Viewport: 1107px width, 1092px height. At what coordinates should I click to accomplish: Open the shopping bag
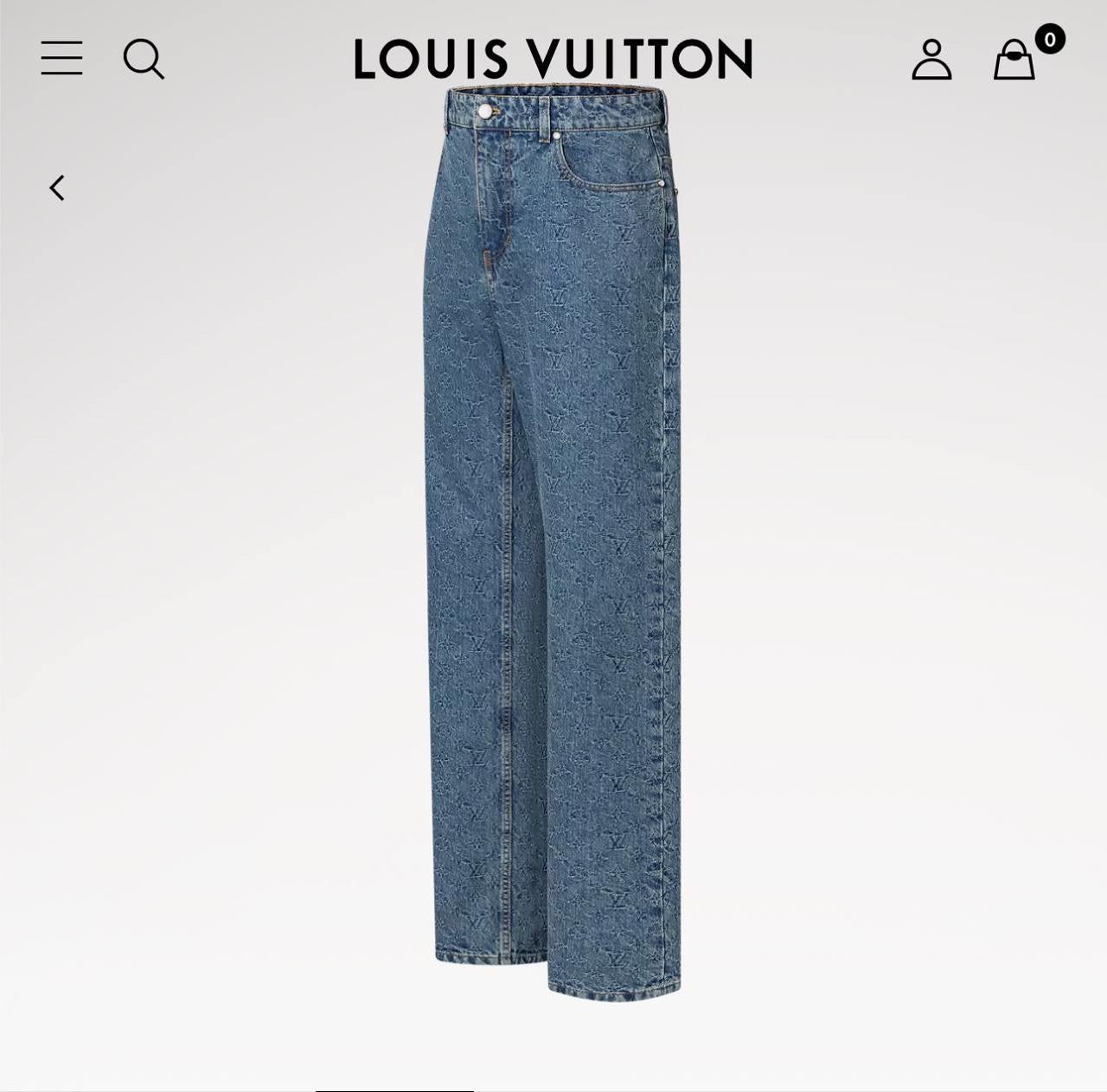(x=1014, y=61)
